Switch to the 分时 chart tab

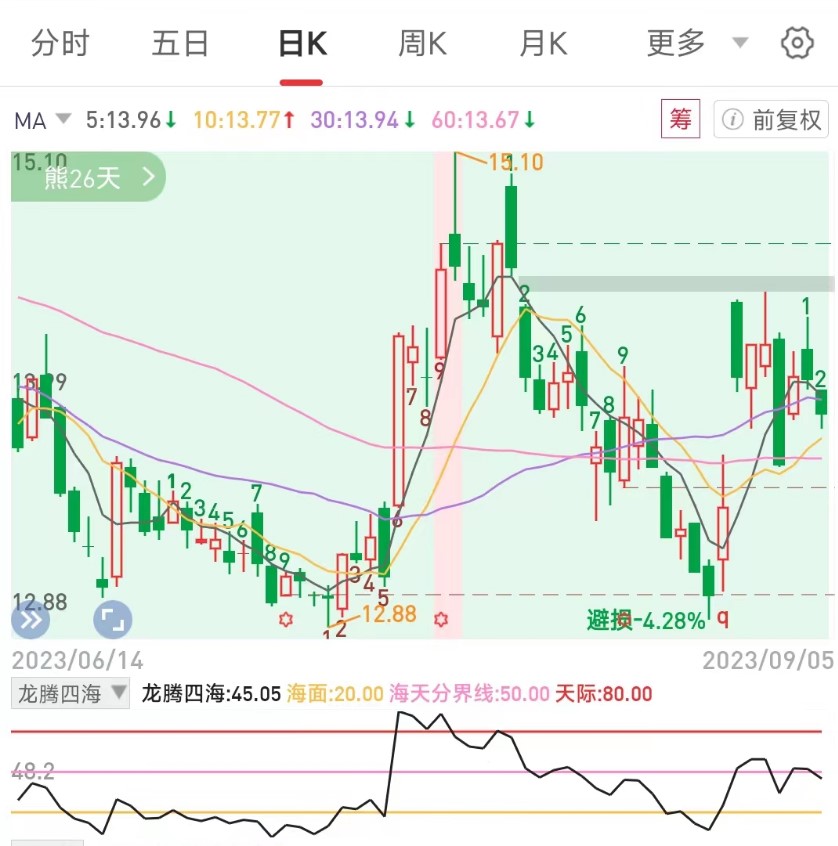pyautogui.click(x=60, y=44)
